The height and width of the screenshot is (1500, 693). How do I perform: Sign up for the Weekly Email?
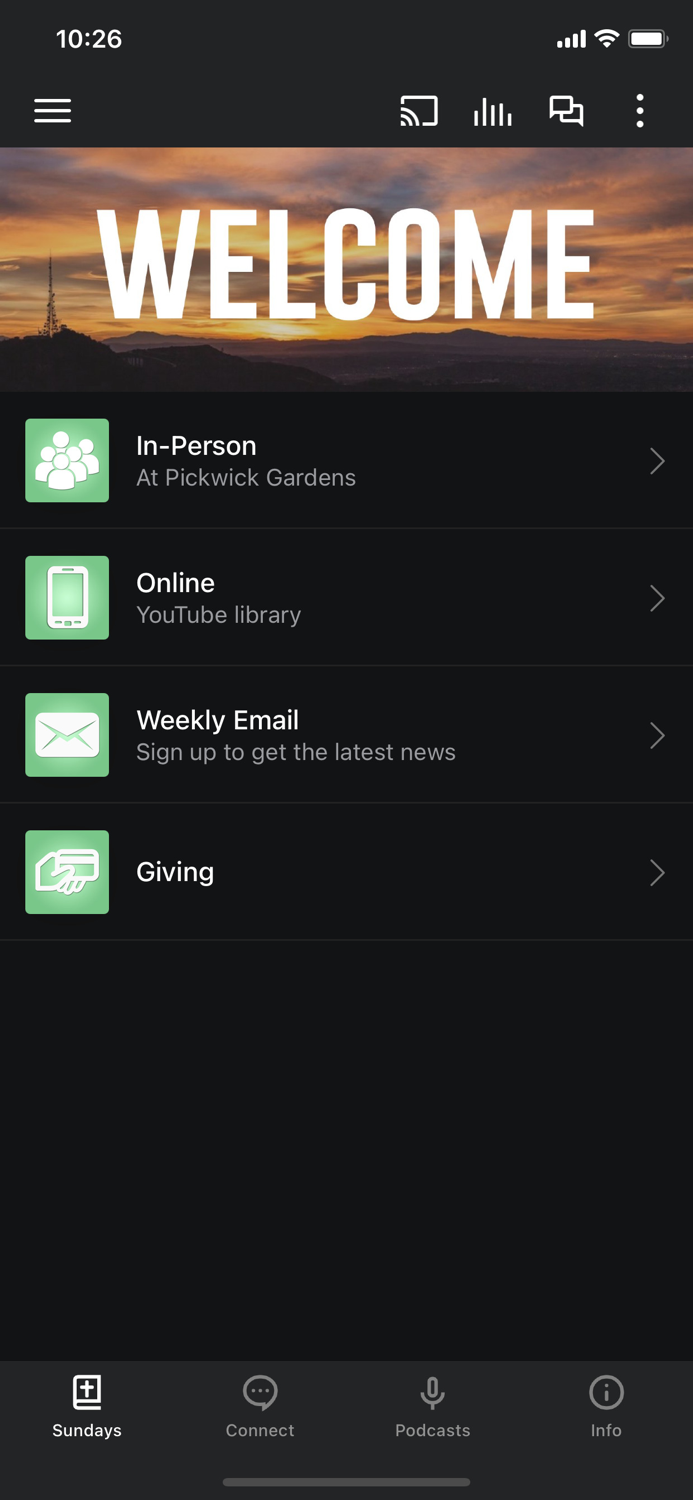[x=346, y=735]
